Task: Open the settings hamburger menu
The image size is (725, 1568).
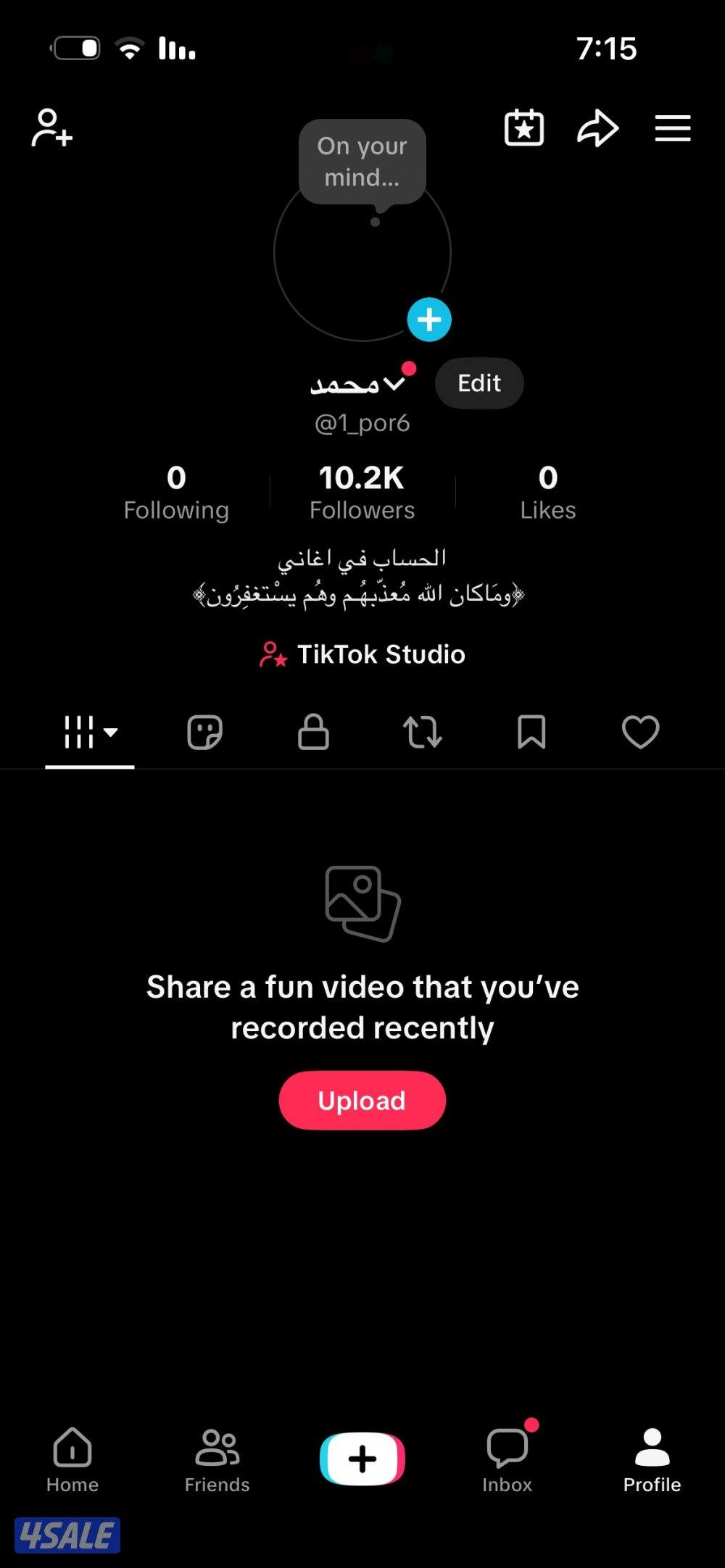Action: tap(671, 128)
